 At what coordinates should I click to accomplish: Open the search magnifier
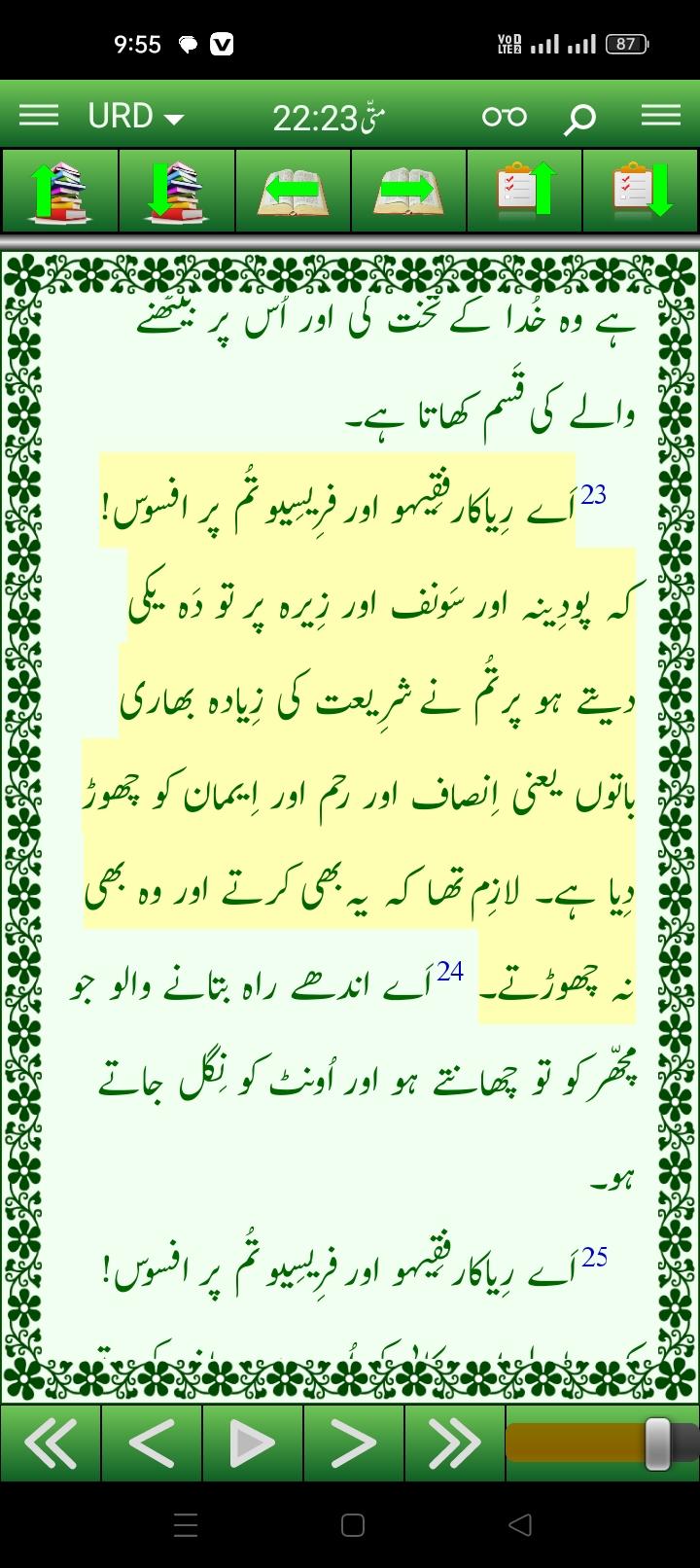[579, 119]
